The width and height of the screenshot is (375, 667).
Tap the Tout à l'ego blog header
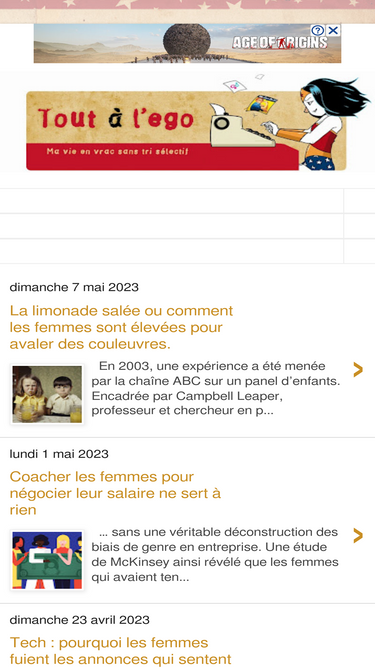(187, 123)
